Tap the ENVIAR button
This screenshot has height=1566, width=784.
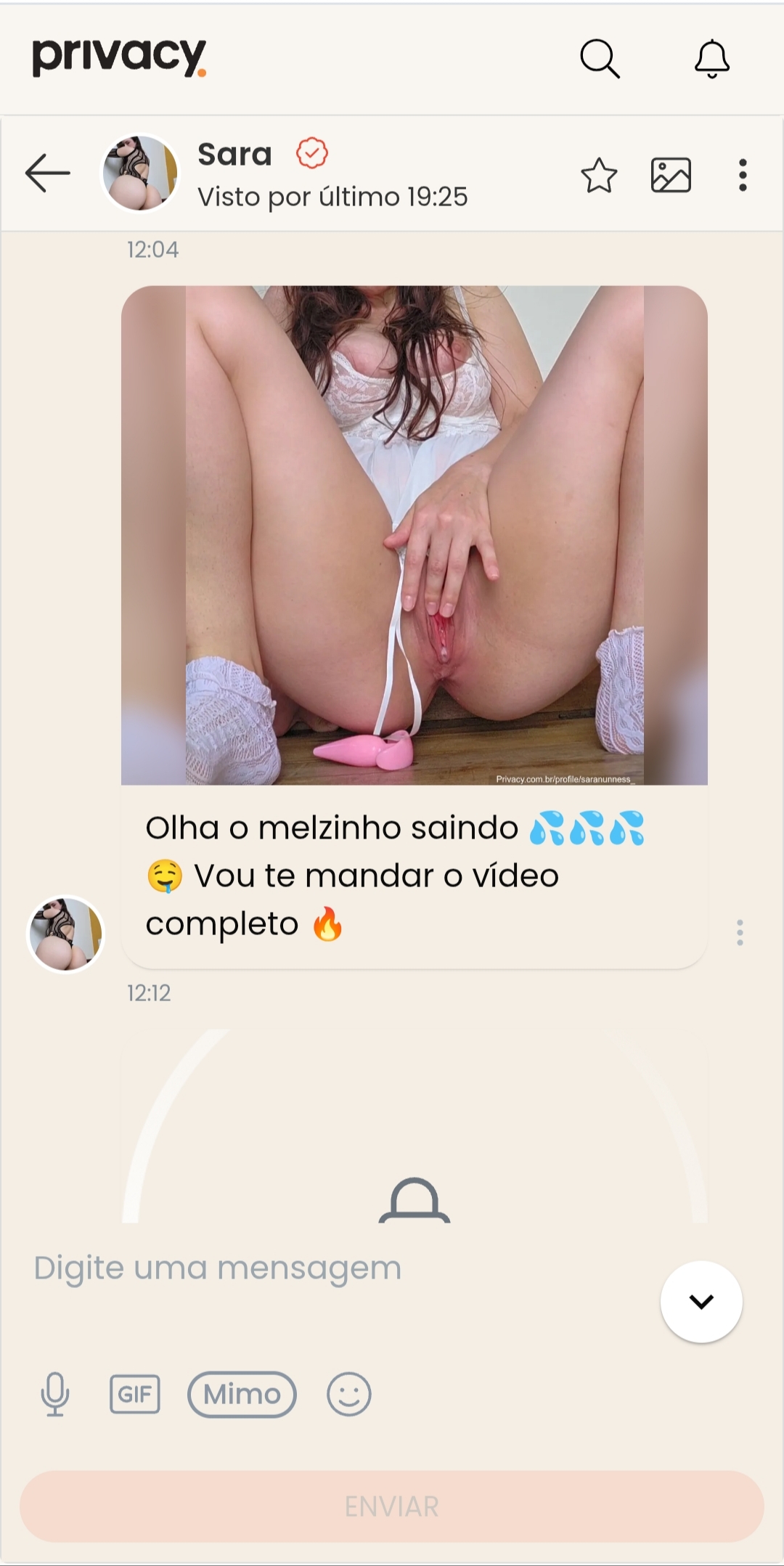392,1506
